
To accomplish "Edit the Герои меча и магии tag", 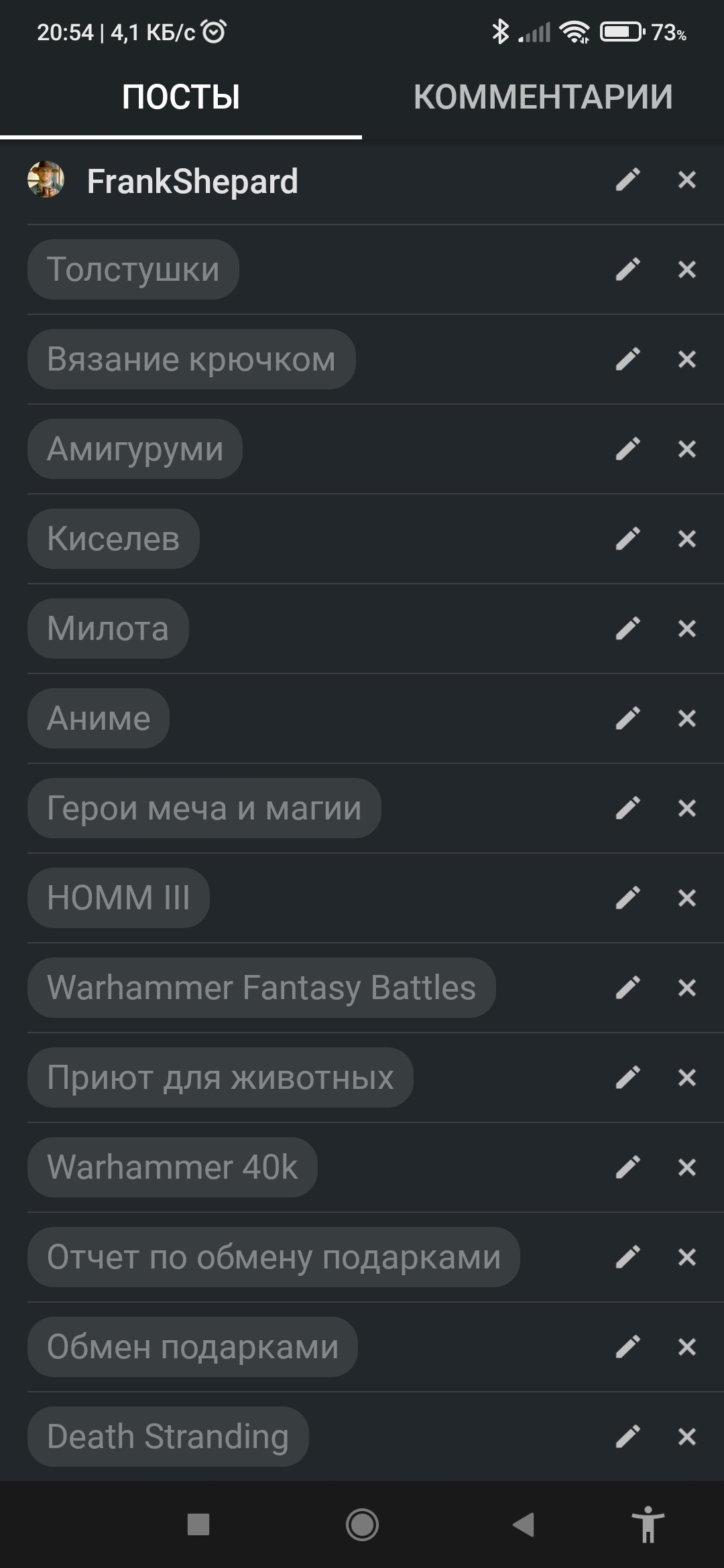I will [628, 808].
